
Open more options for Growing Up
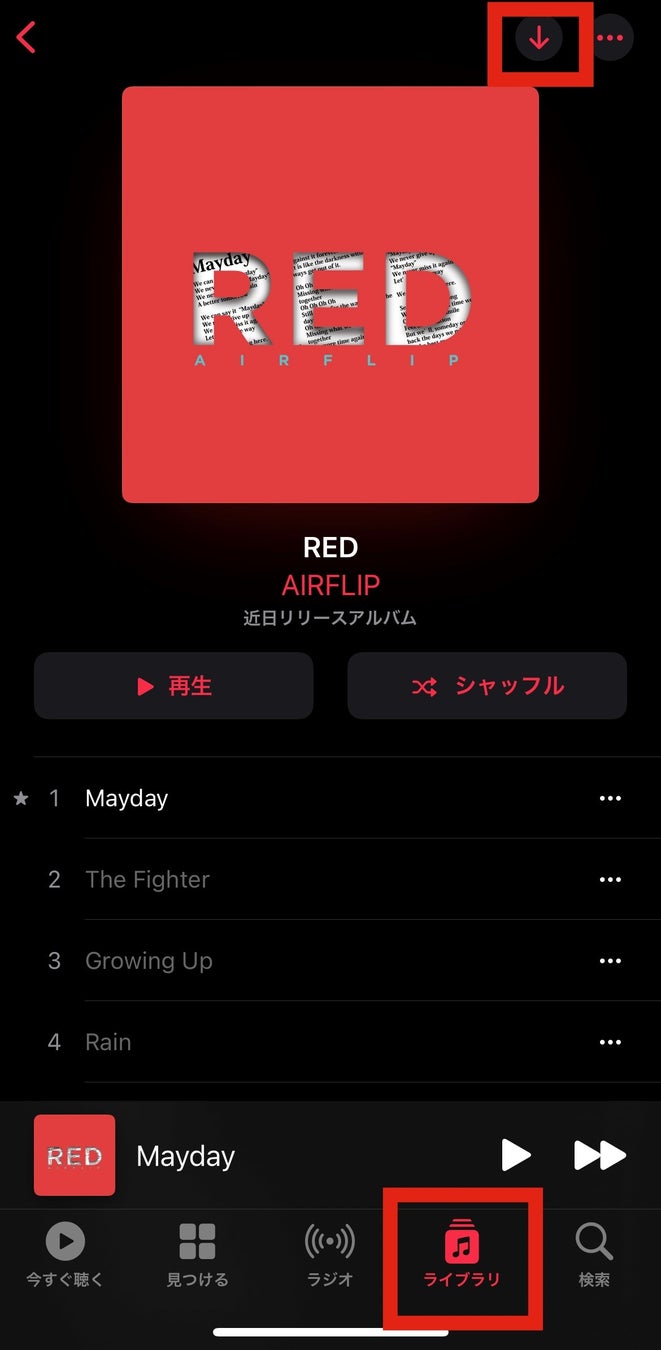(610, 961)
